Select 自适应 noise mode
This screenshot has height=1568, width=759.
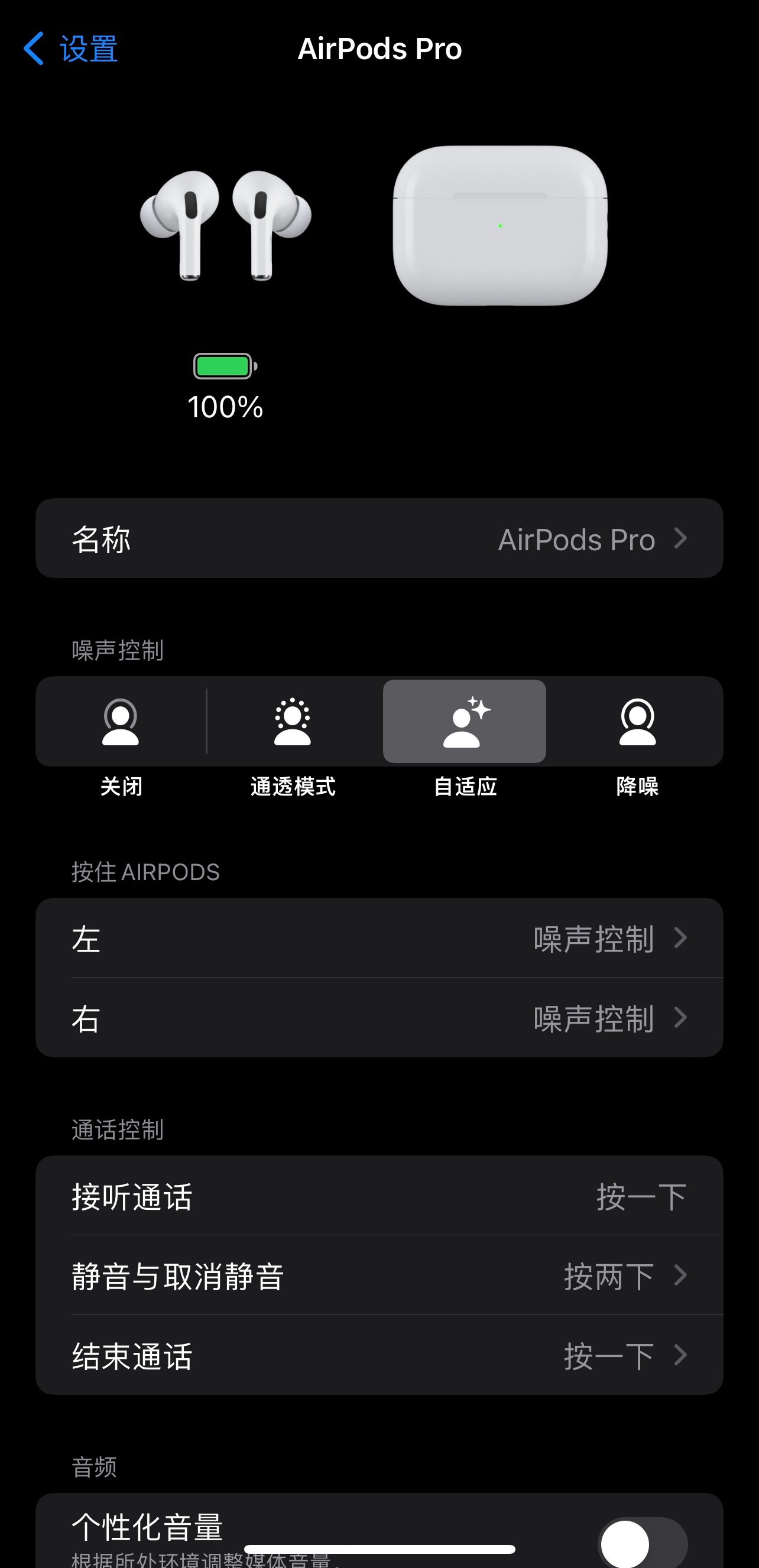coord(465,722)
